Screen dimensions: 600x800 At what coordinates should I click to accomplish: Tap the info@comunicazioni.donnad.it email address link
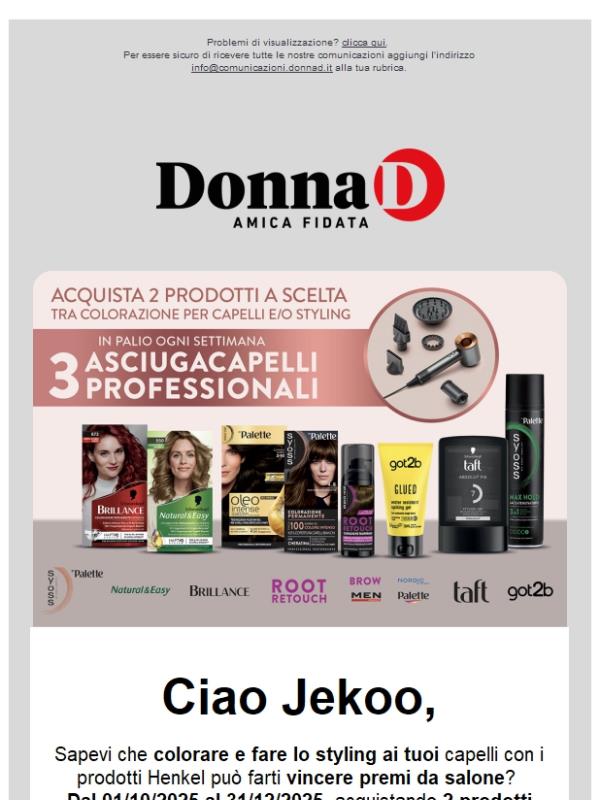(262, 68)
